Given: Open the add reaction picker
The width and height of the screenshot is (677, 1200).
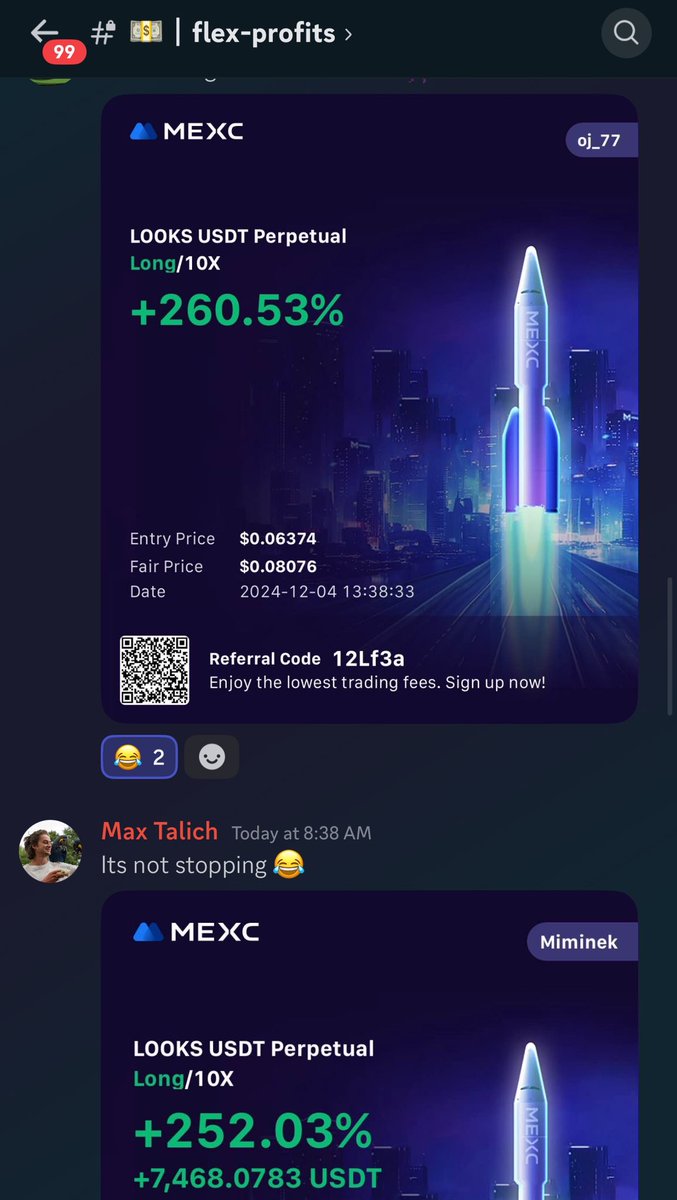Looking at the screenshot, I should coord(212,757).
